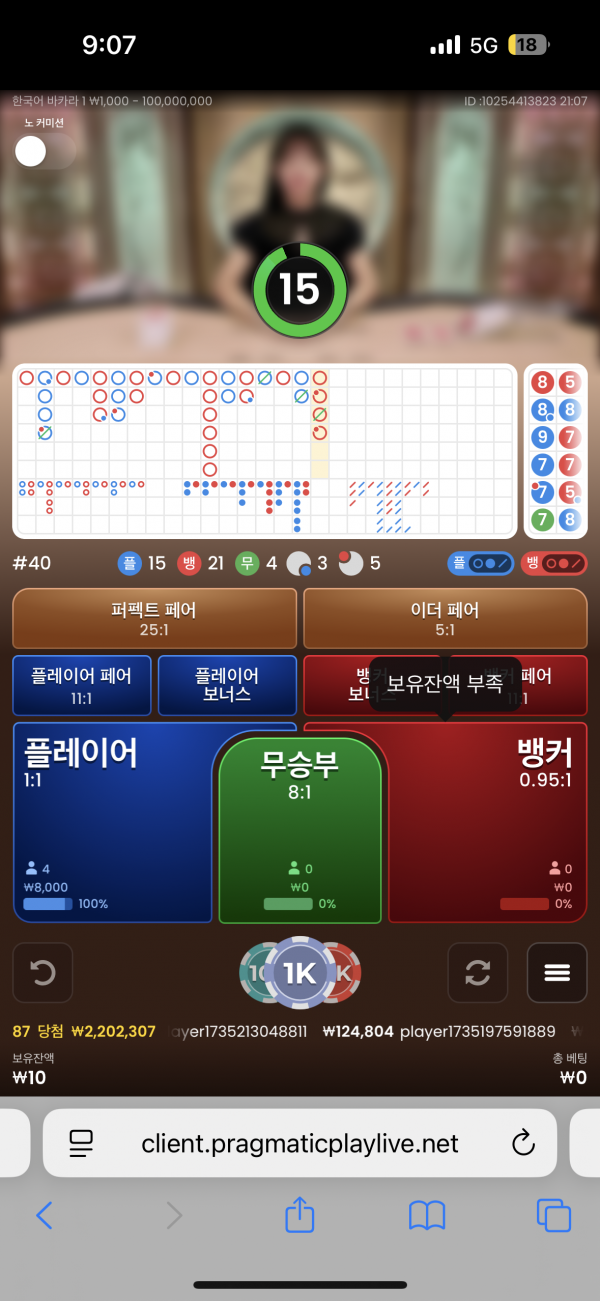600x1301 pixels.
Task: Open the bead road scoreboard
Action: tap(555, 450)
